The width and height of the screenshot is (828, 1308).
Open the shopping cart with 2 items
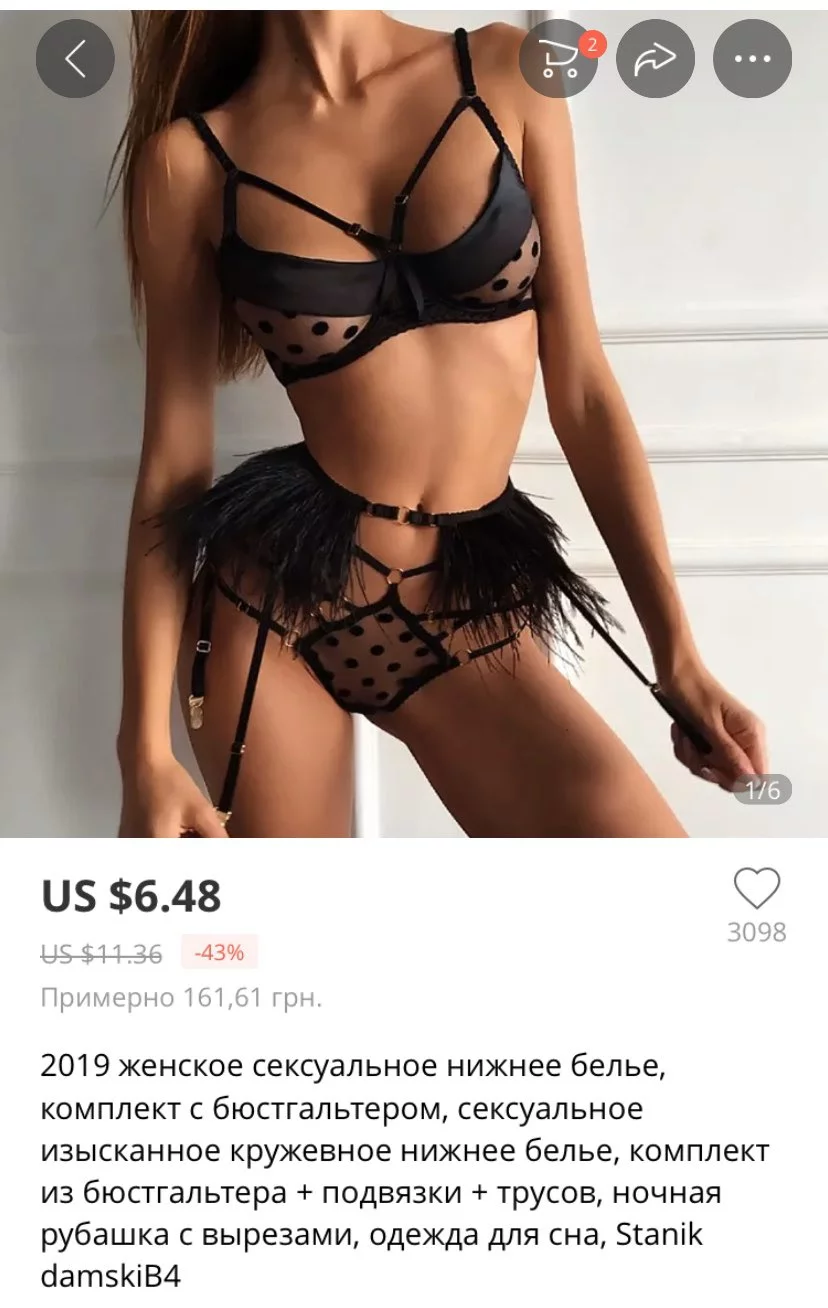[559, 59]
